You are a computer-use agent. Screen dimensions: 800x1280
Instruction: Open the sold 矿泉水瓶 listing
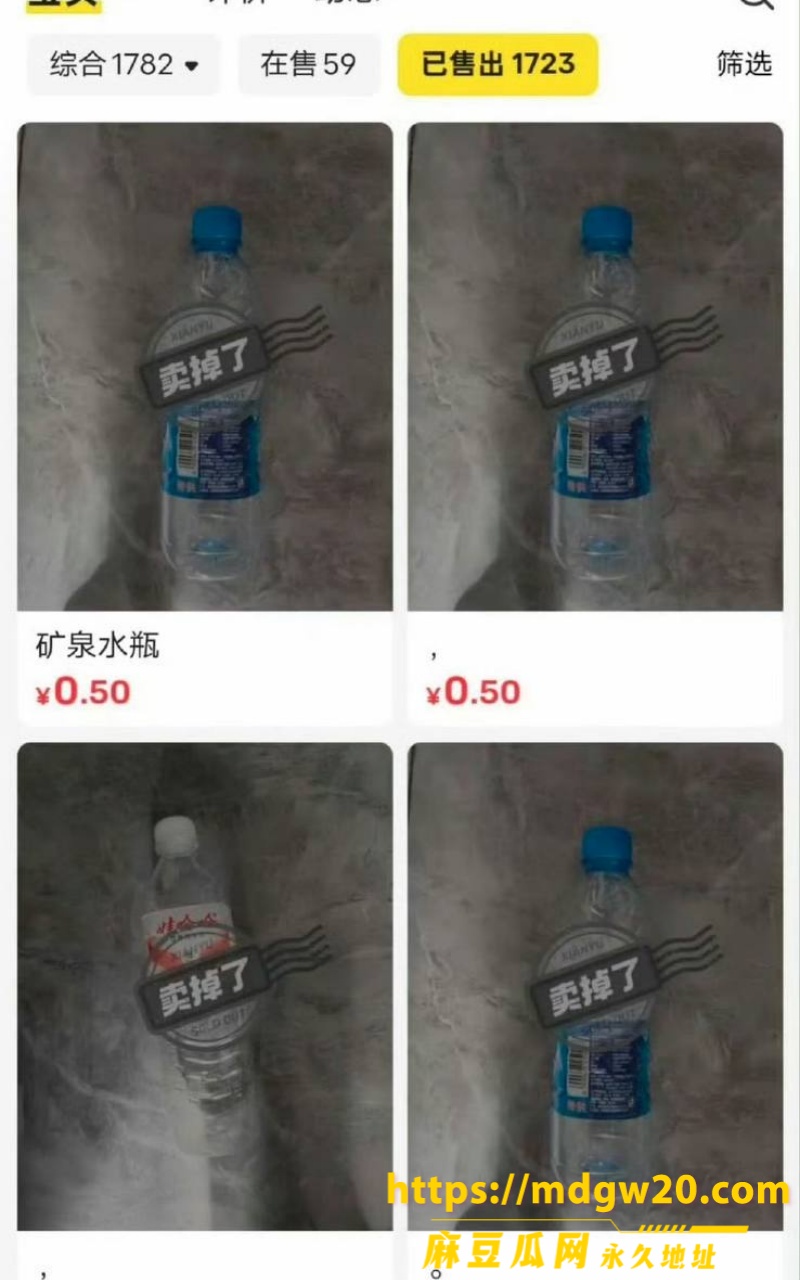pos(205,424)
